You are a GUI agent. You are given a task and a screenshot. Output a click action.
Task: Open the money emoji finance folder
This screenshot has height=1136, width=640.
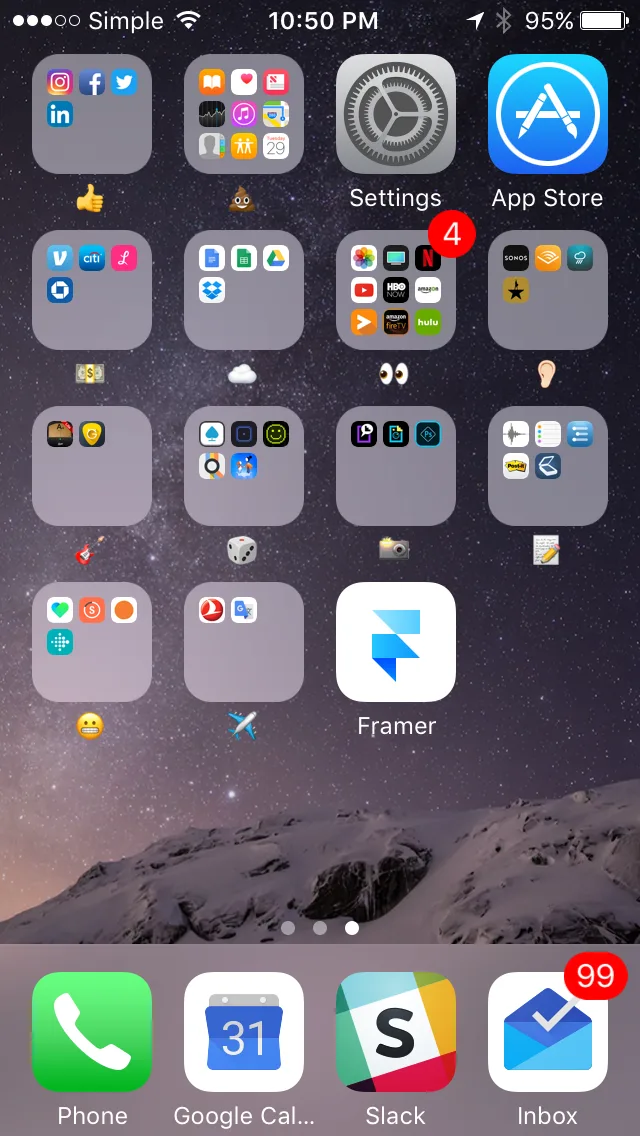92,290
